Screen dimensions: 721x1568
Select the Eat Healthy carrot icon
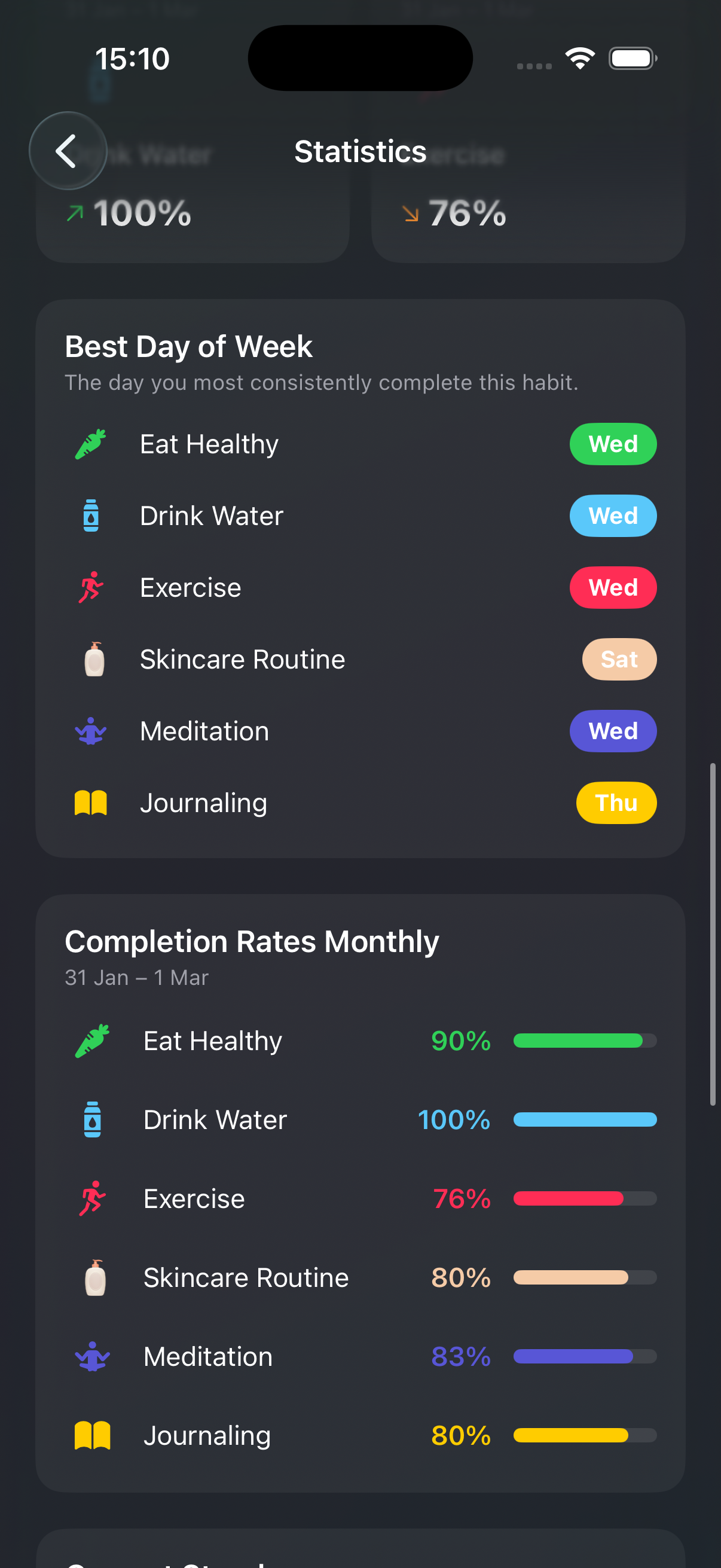(x=90, y=444)
